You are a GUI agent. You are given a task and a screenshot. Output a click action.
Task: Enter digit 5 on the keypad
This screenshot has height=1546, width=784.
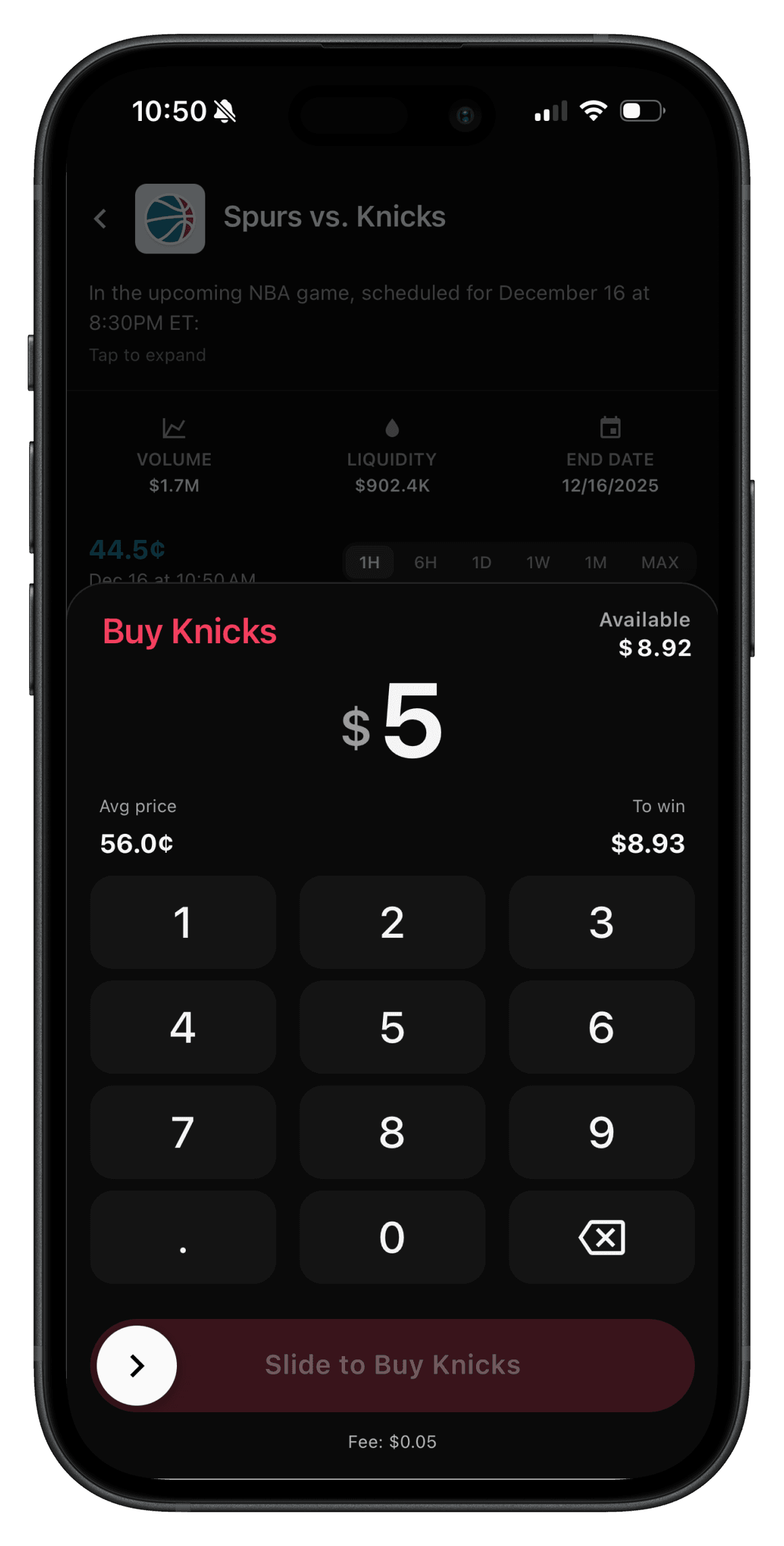[392, 1027]
